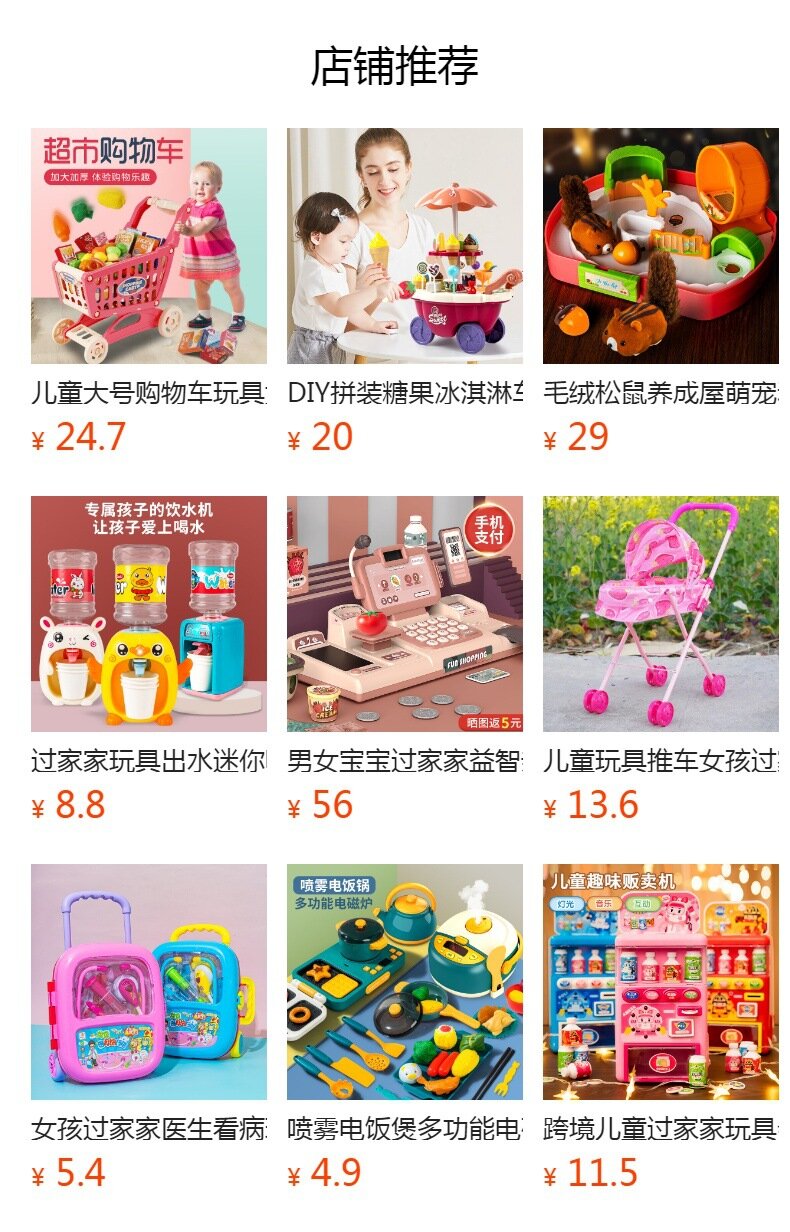Open the 女孩过家家医生看病 suitcase toy

coord(149,982)
